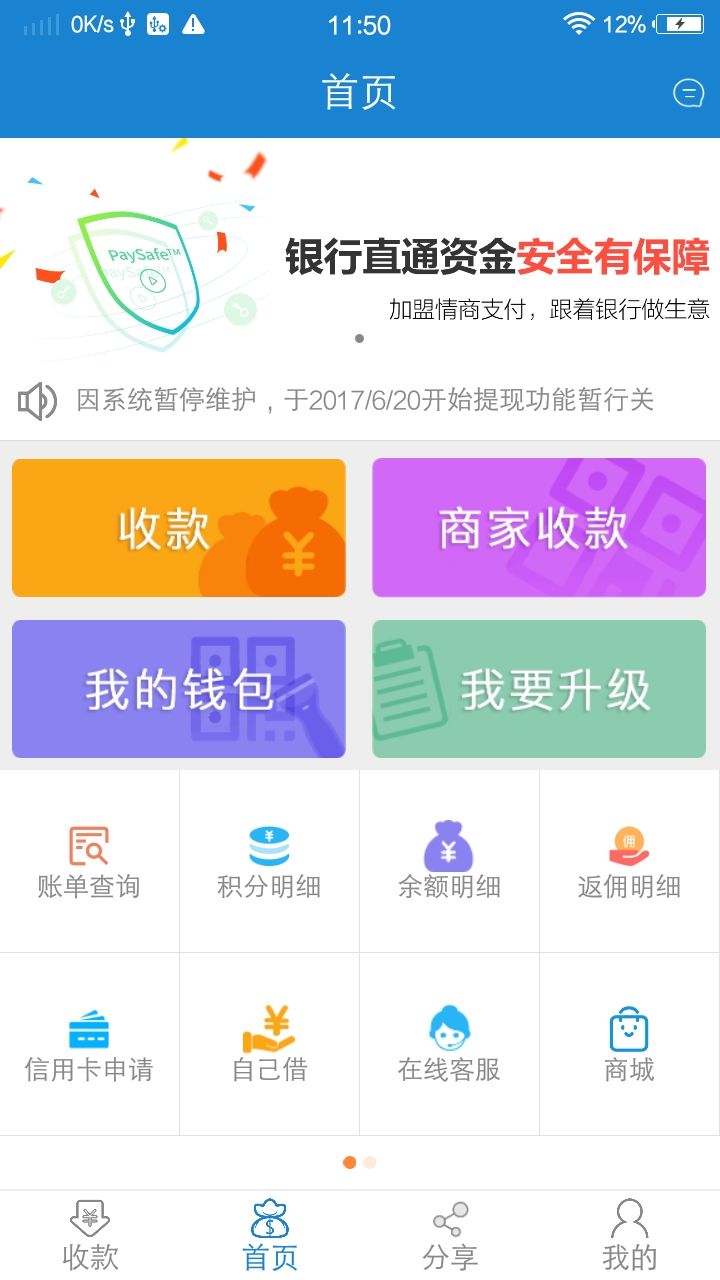Open the 我的 profile tab
720x1280 pixels.
(630, 1236)
